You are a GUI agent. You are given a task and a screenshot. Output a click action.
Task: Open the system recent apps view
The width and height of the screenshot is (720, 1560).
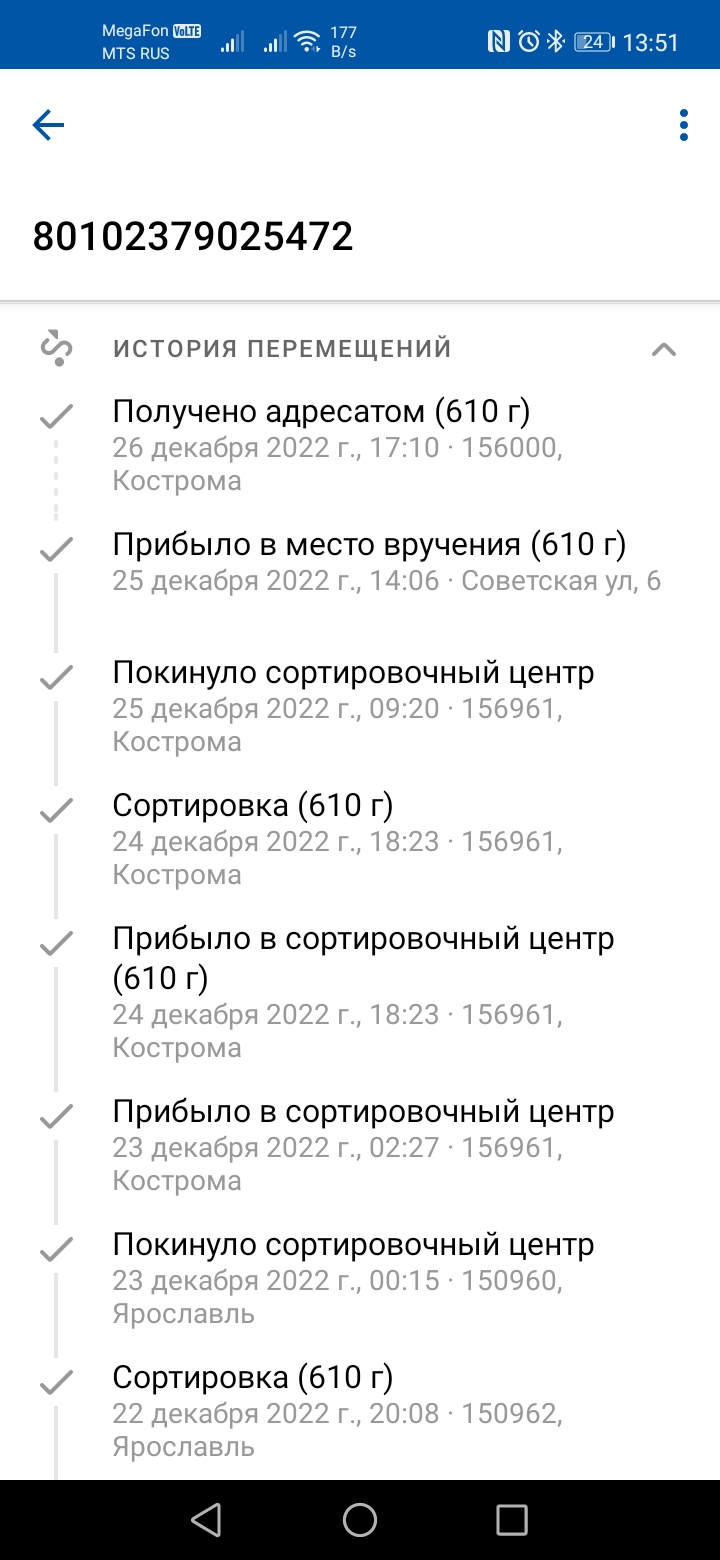click(511, 1519)
